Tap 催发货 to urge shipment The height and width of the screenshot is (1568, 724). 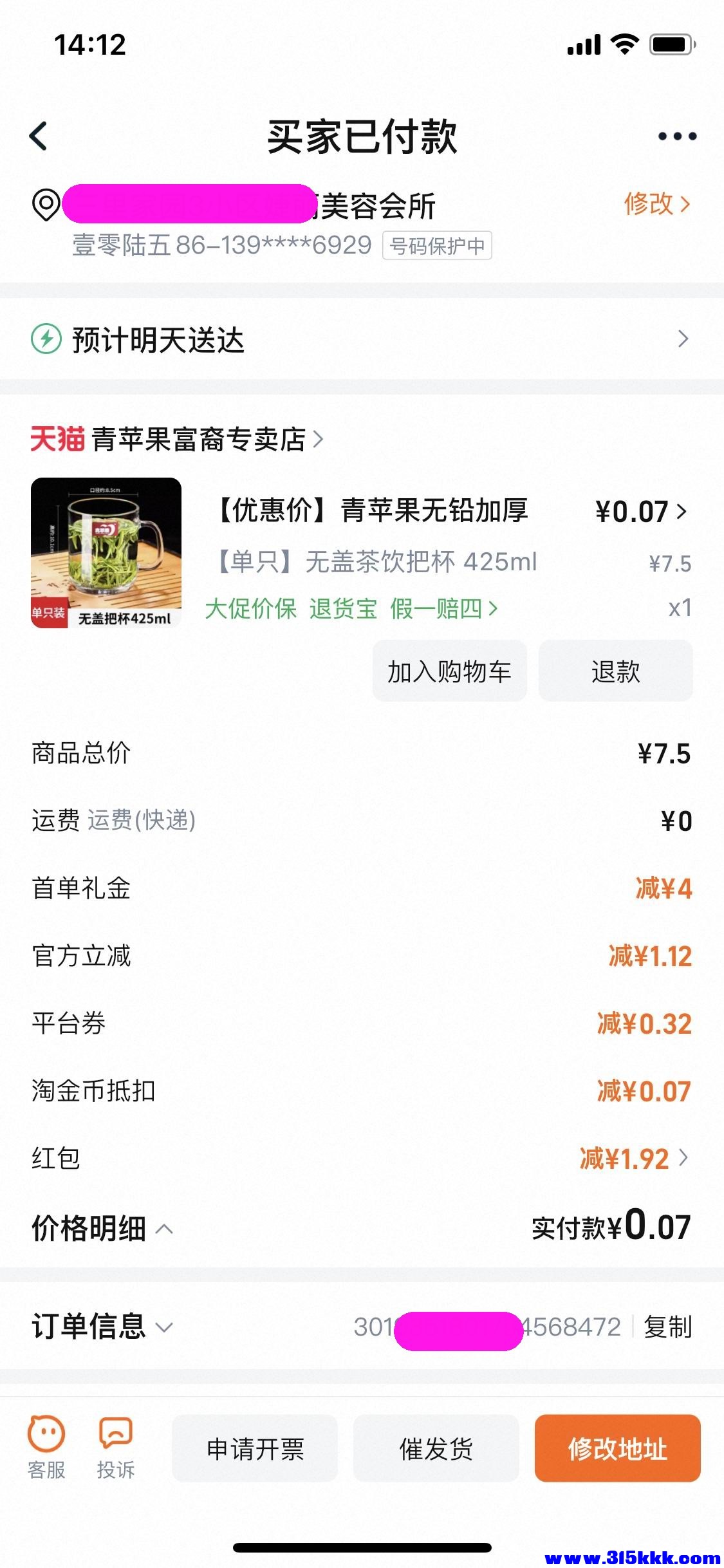point(436,1449)
